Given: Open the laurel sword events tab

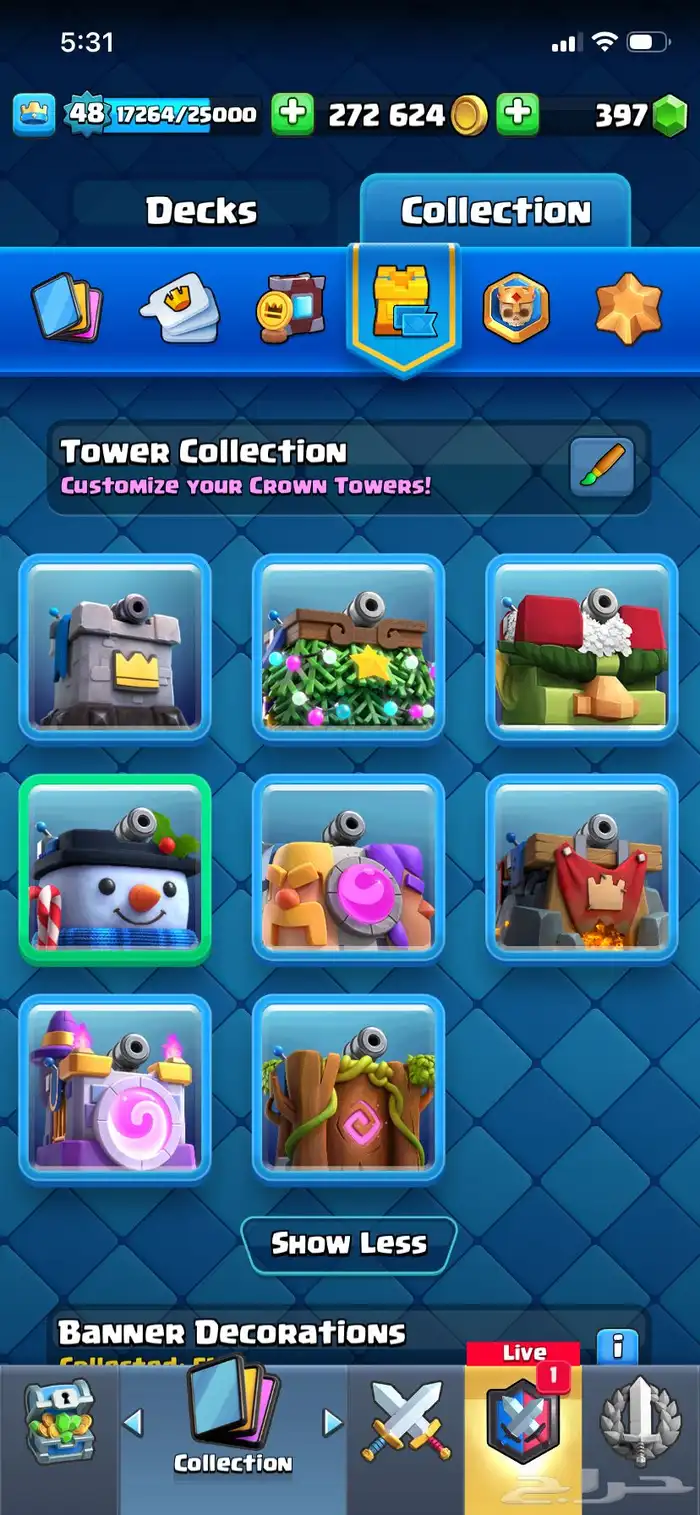Looking at the screenshot, I should point(641,1437).
